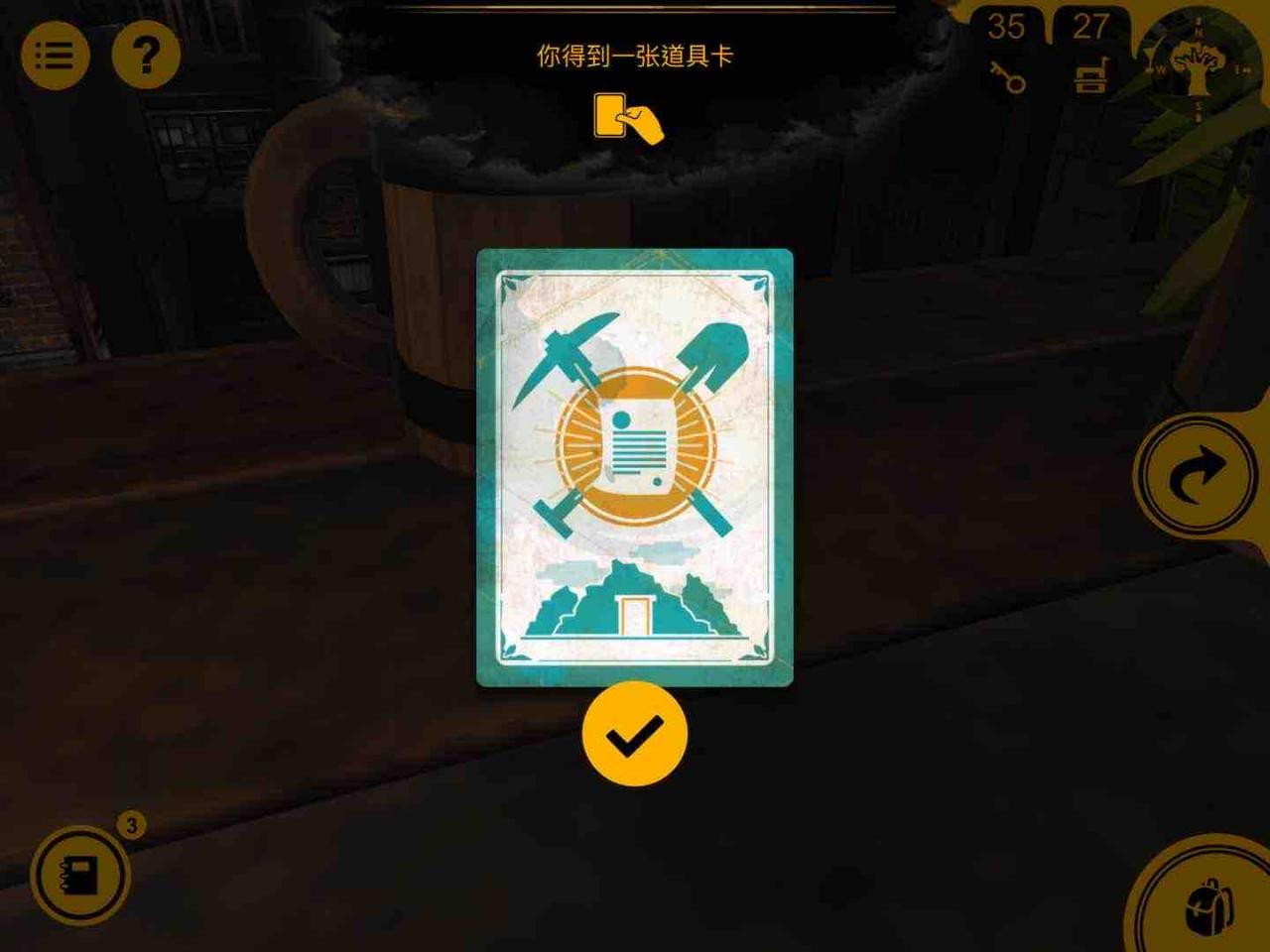This screenshot has height=952, width=1270.
Task: Open the compass map
Action: click(x=1198, y=61)
